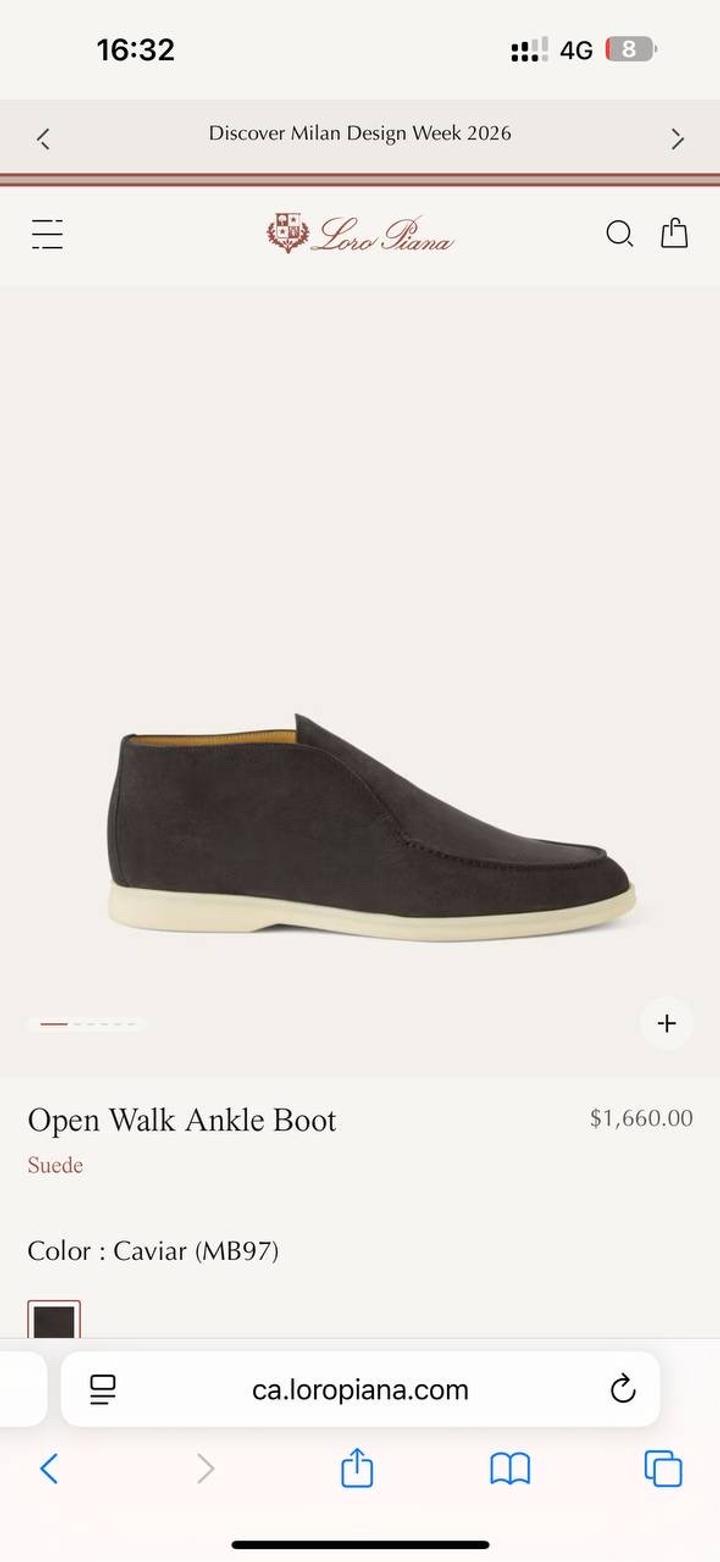
Task: Zoom product image with plus button
Action: [x=666, y=1023]
